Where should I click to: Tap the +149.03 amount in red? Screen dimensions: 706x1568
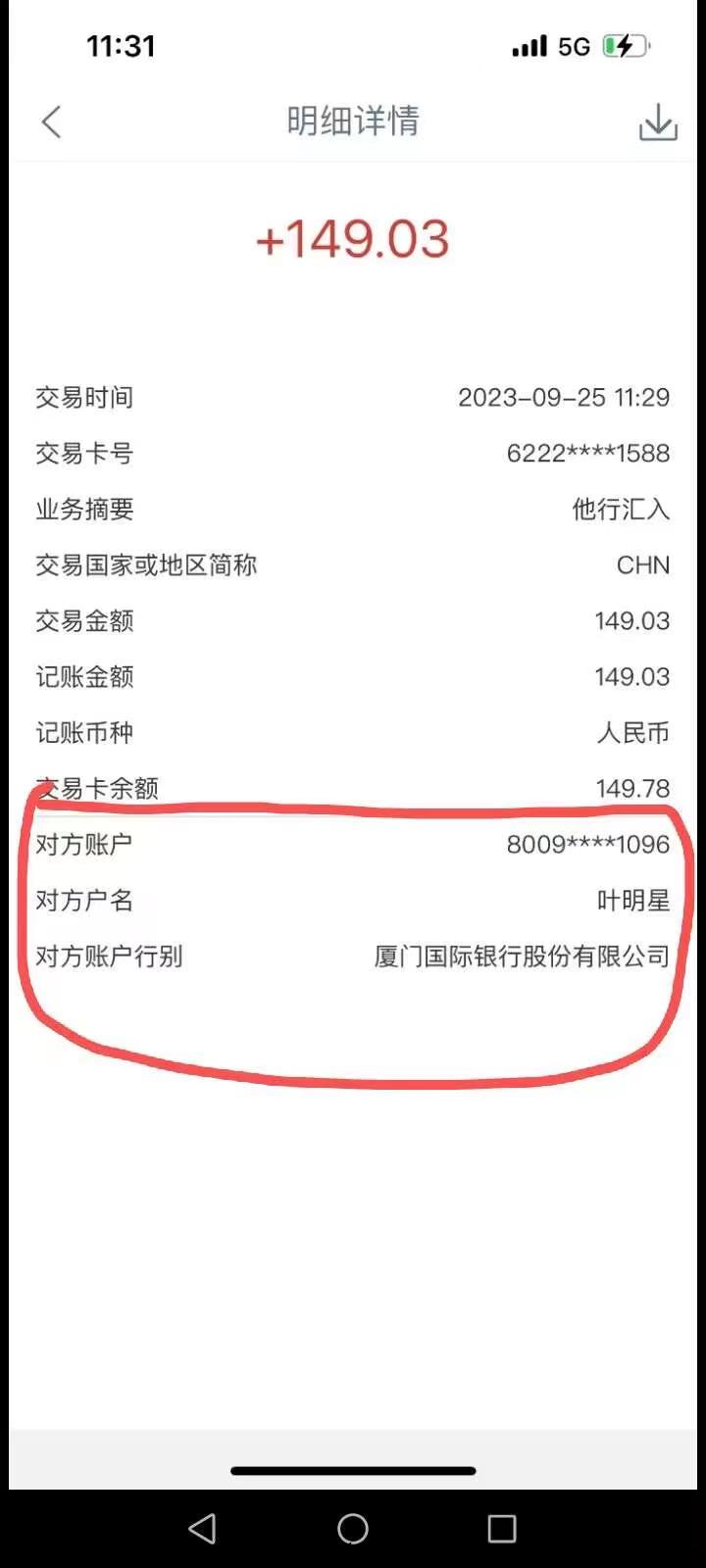[353, 240]
